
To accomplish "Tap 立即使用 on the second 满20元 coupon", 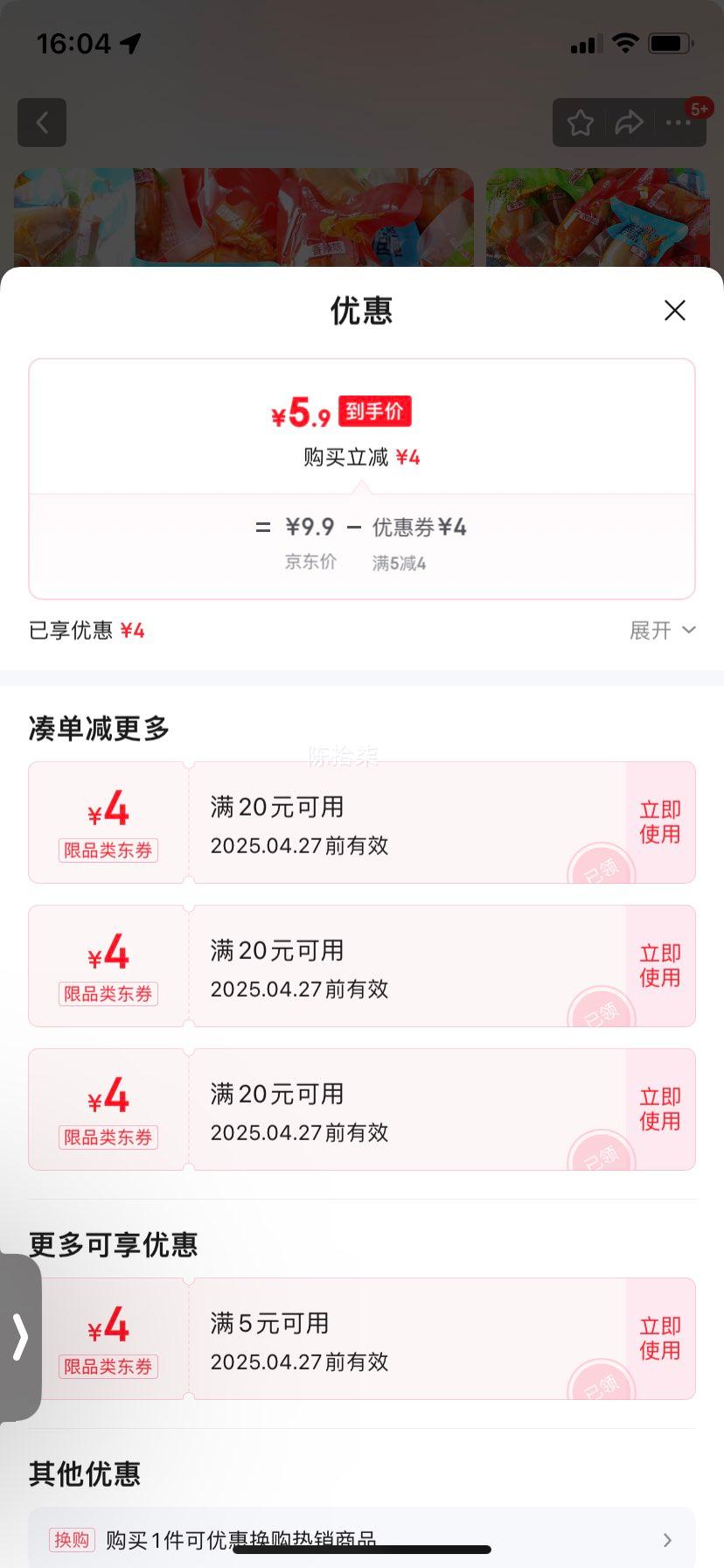I will click(x=659, y=965).
